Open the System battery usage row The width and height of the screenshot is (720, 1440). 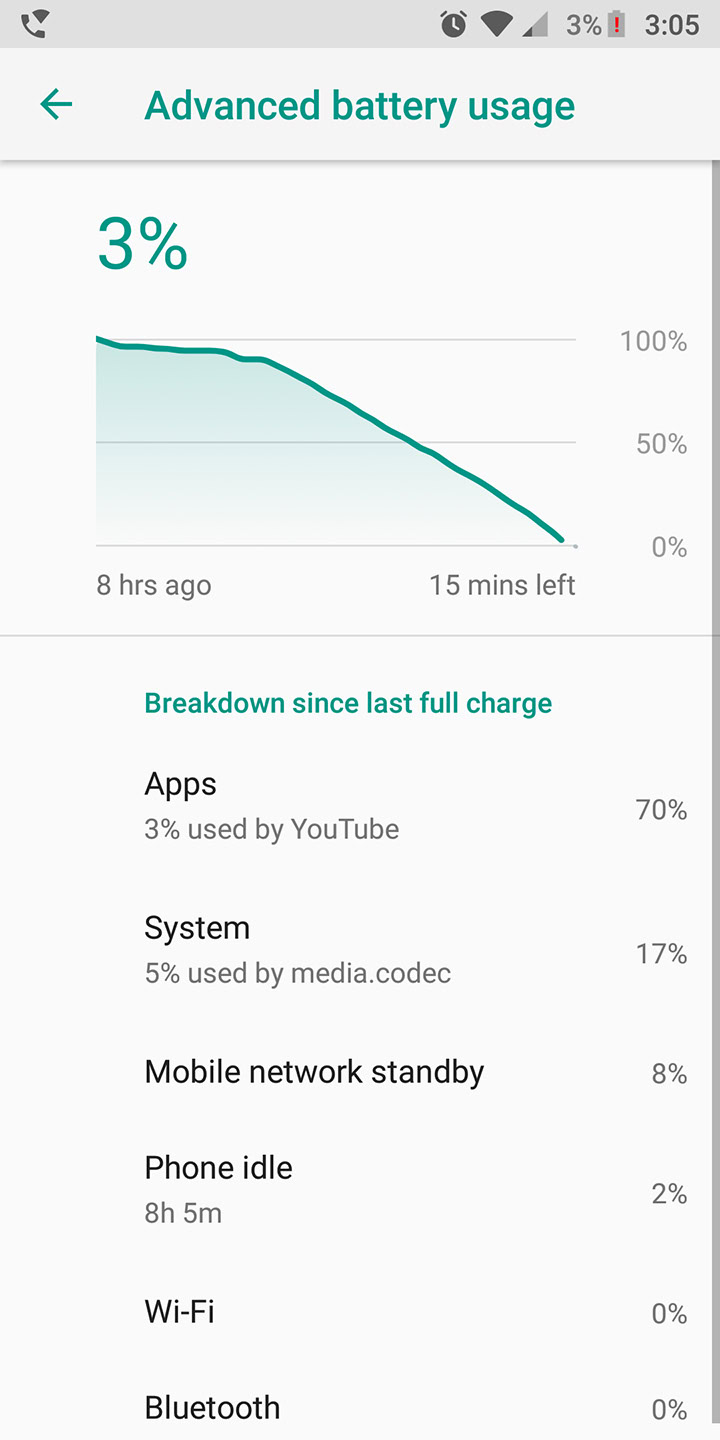pyautogui.click(x=360, y=950)
